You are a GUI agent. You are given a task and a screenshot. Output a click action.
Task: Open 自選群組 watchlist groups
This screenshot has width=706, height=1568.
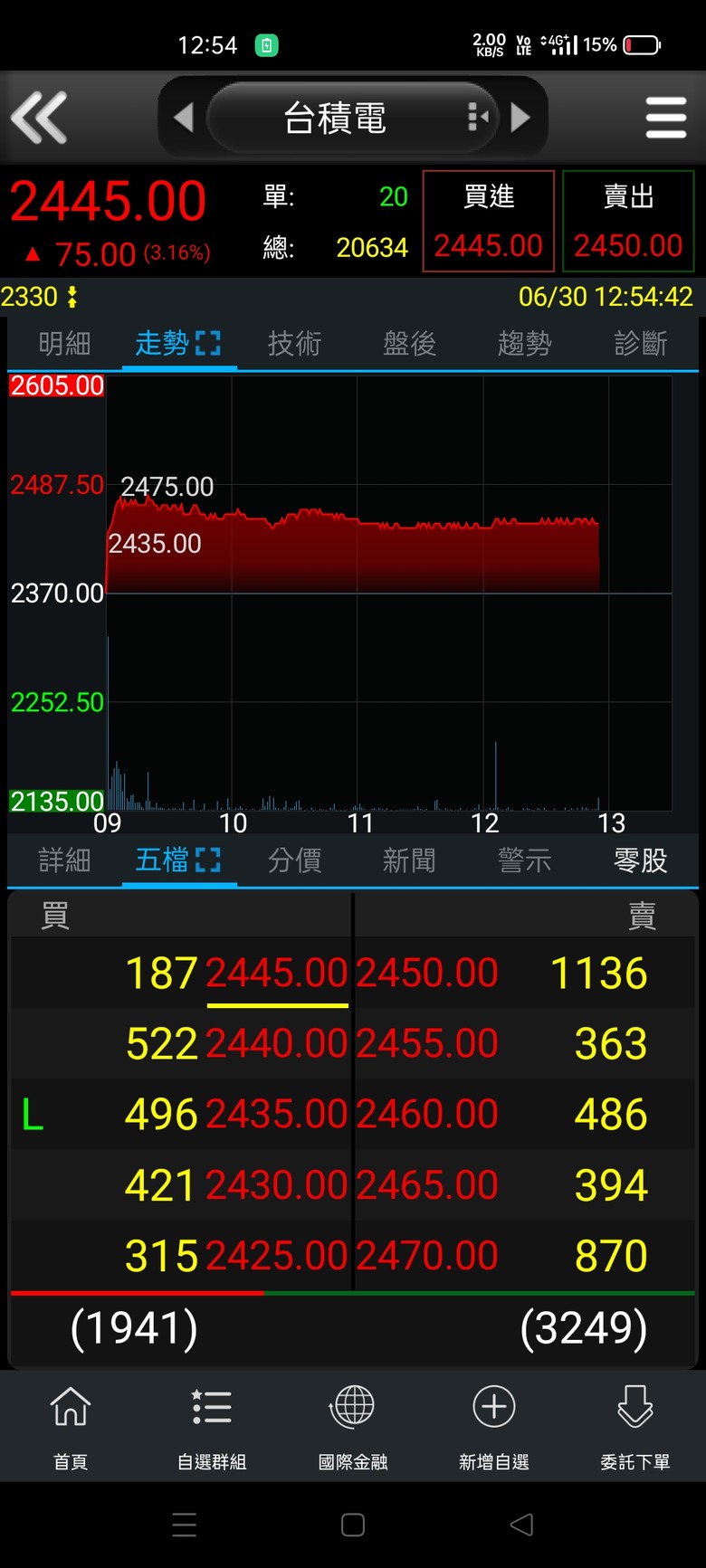pyautogui.click(x=212, y=1427)
